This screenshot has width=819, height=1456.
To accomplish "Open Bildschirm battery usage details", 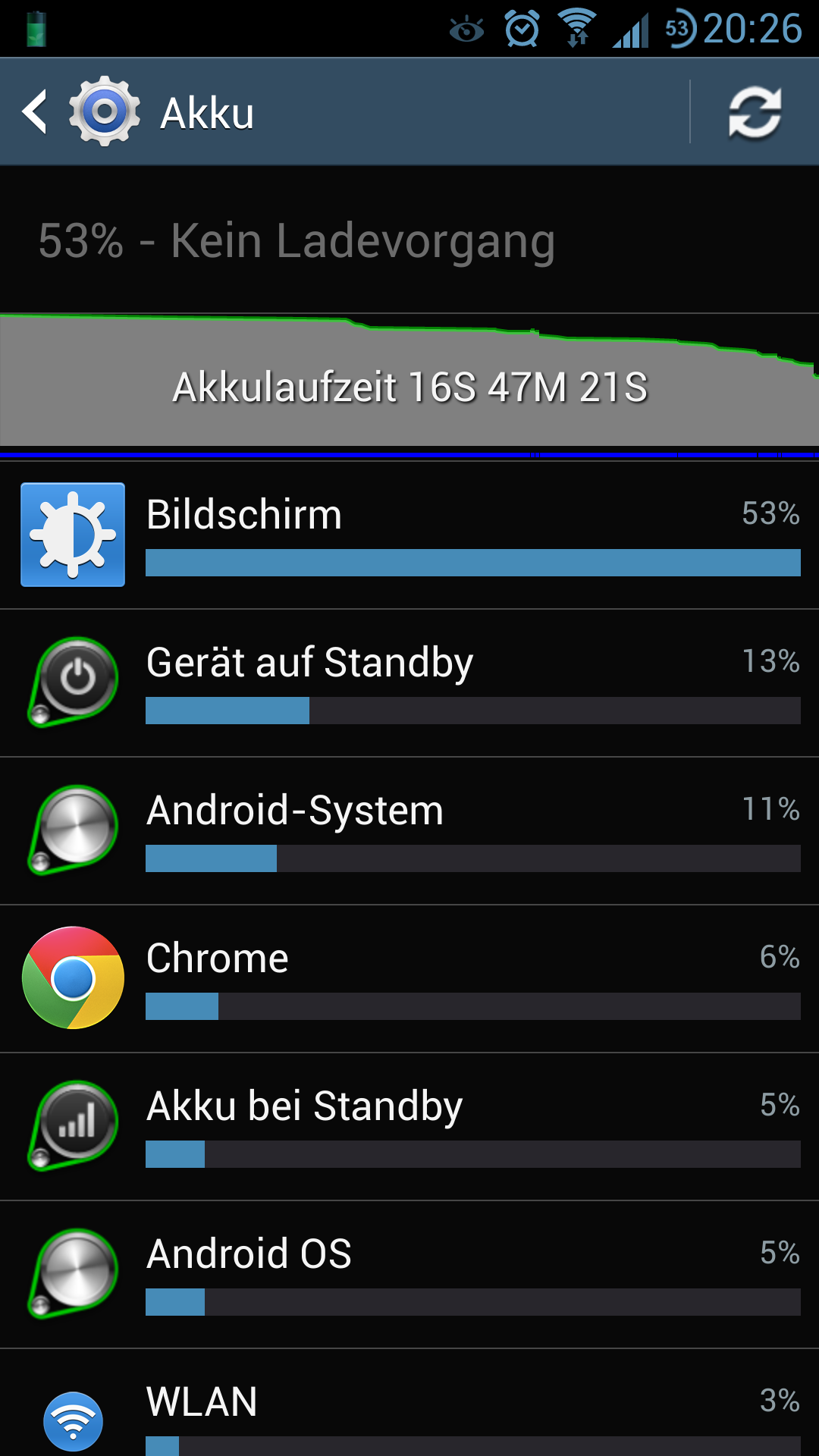I will 409,535.
